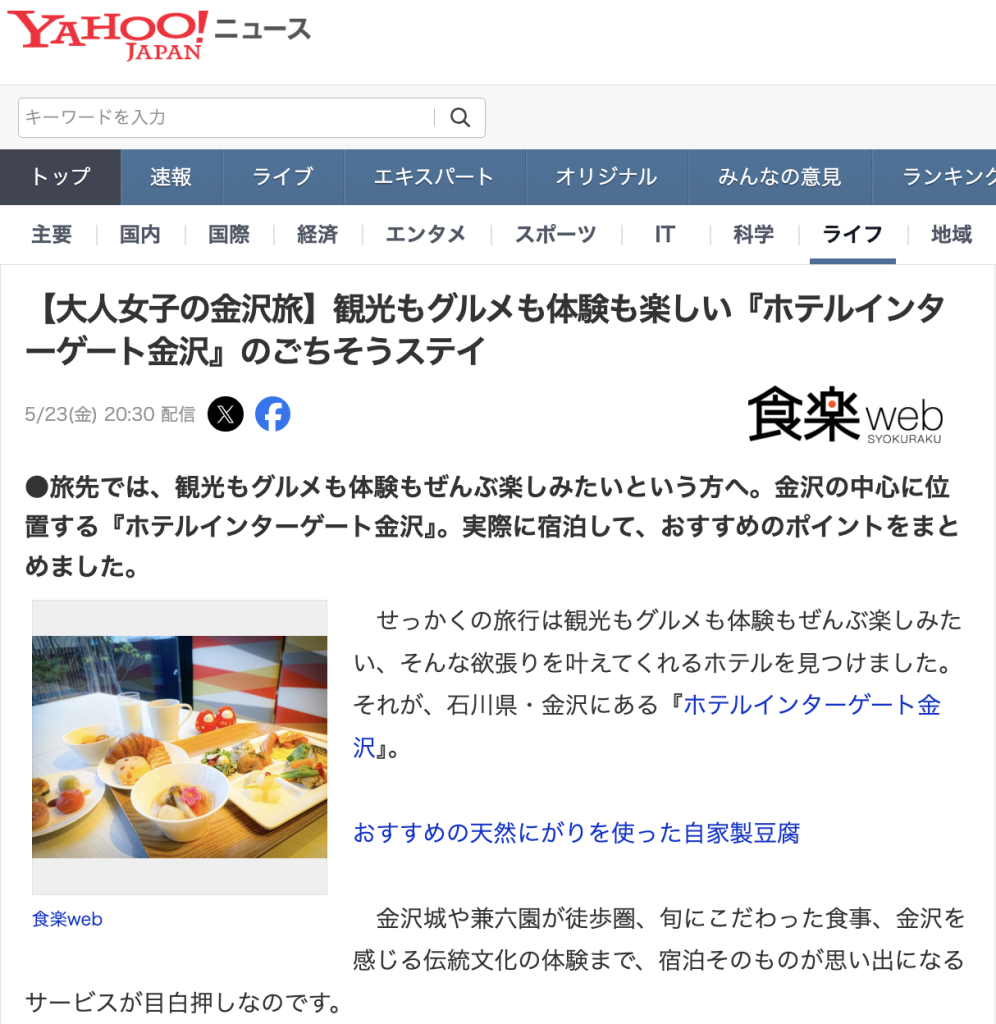Image resolution: width=996 pixels, height=1024 pixels.
Task: Open the エキスパート tab
Action: 433,177
